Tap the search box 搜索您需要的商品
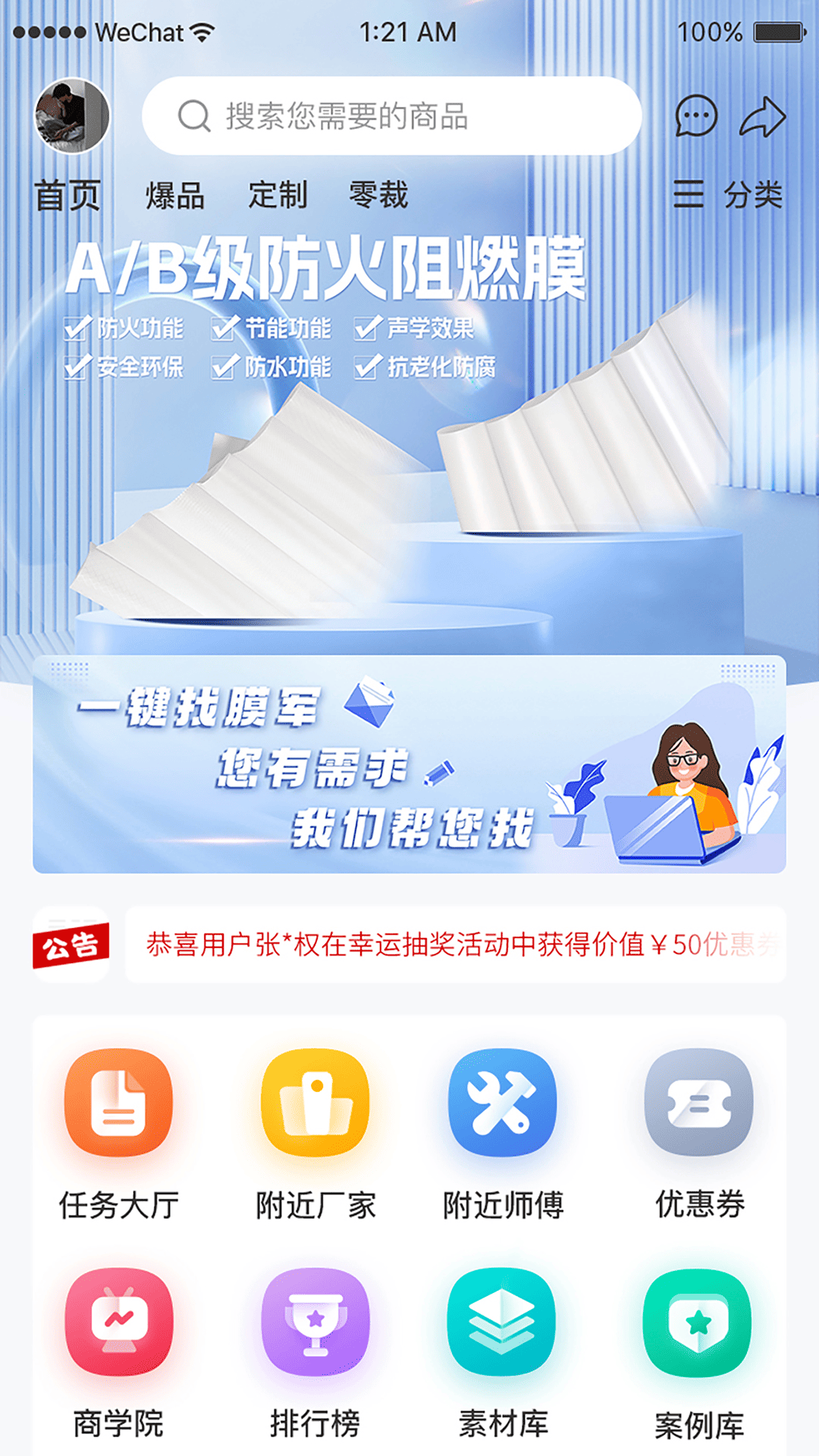The width and height of the screenshot is (819, 1456). [391, 116]
